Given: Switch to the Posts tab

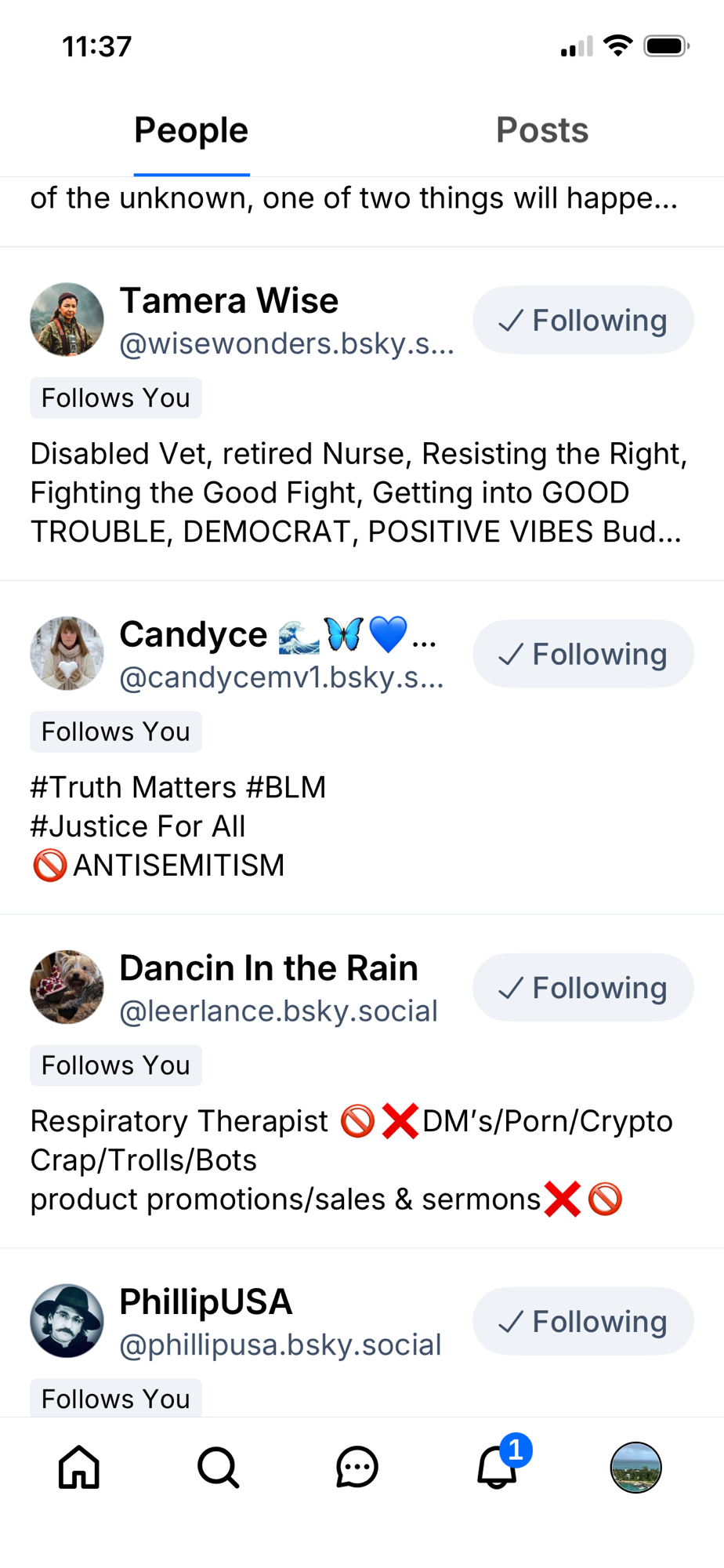Looking at the screenshot, I should click(x=541, y=130).
